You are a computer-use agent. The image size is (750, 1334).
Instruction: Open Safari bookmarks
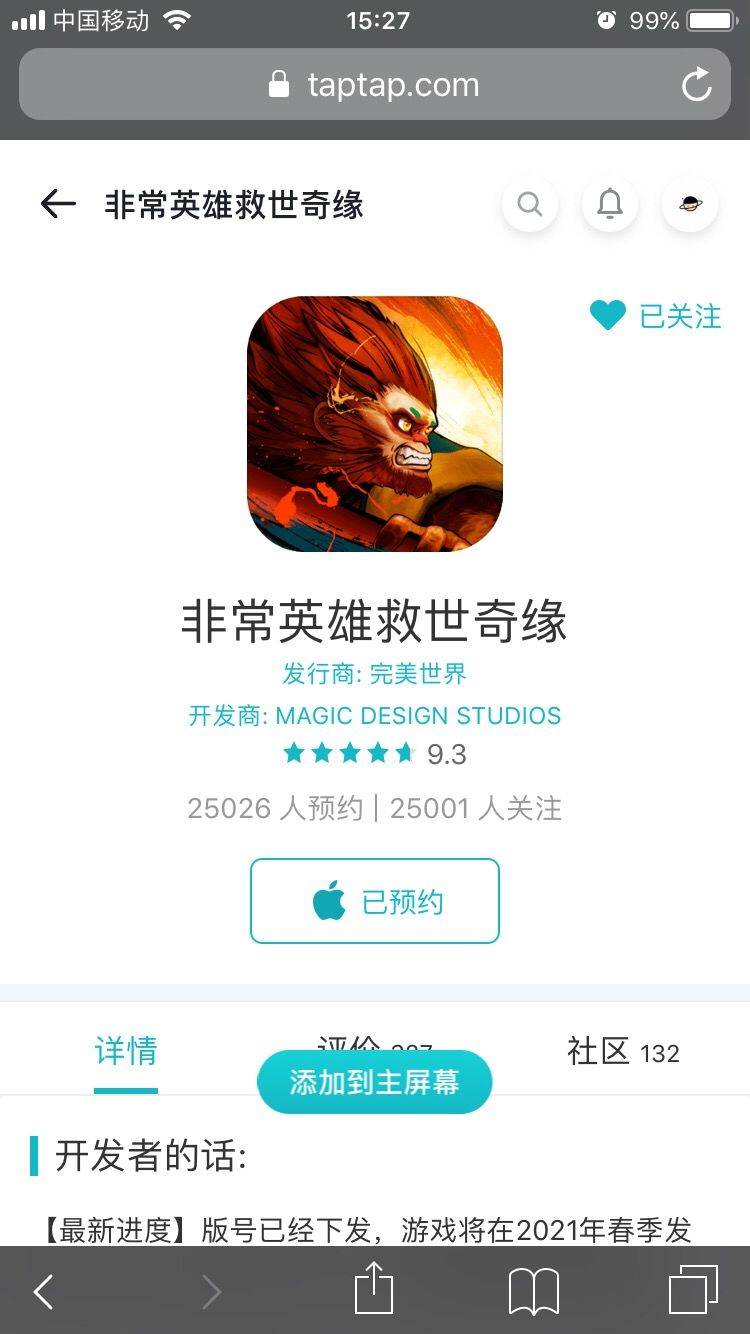533,1291
